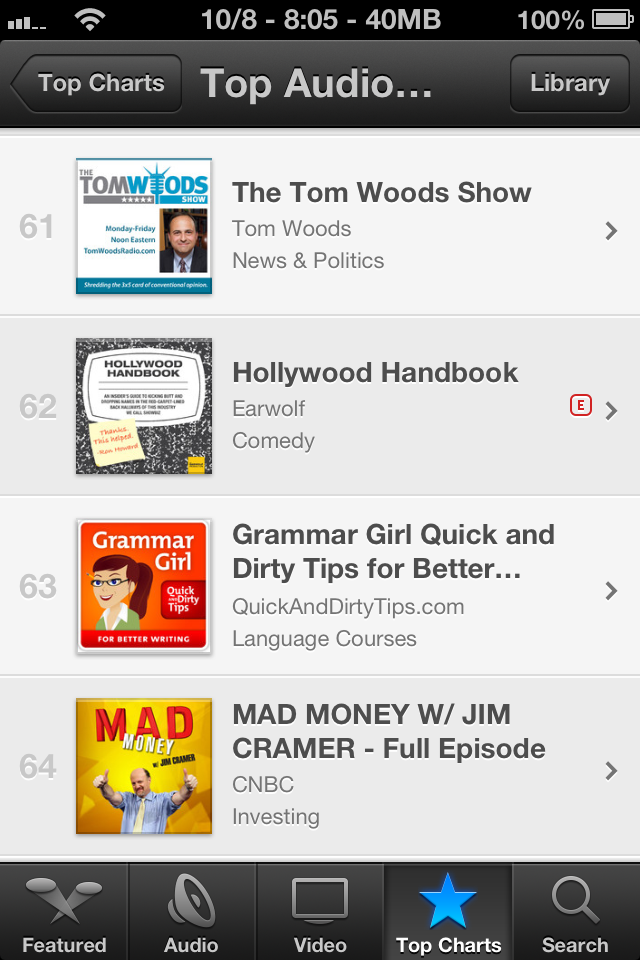Image resolution: width=640 pixels, height=960 pixels.
Task: Open Grammar Girl Quick and Dirty Tips
Action: [320, 586]
